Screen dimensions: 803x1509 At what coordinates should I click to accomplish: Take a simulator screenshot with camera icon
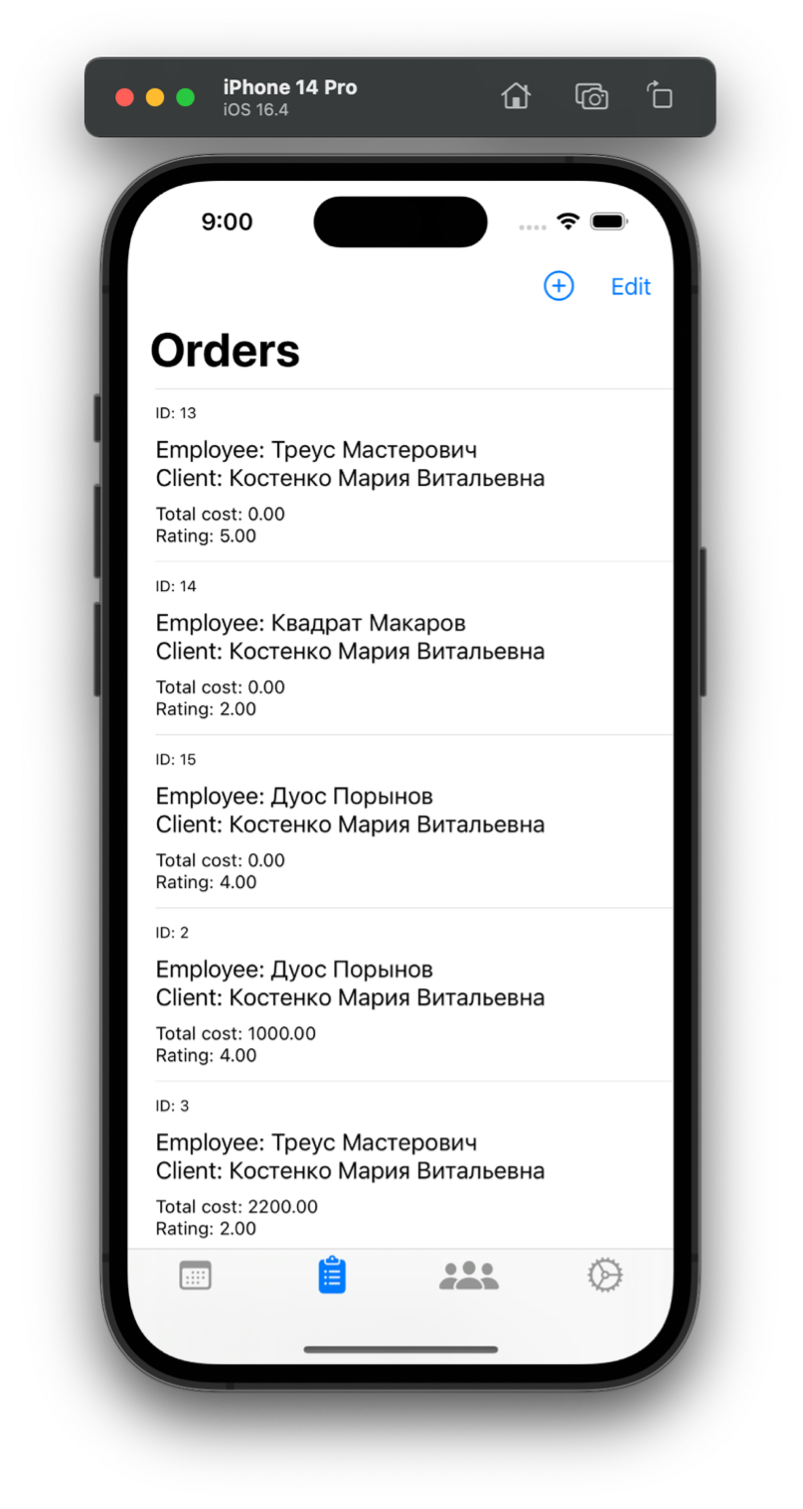(591, 96)
